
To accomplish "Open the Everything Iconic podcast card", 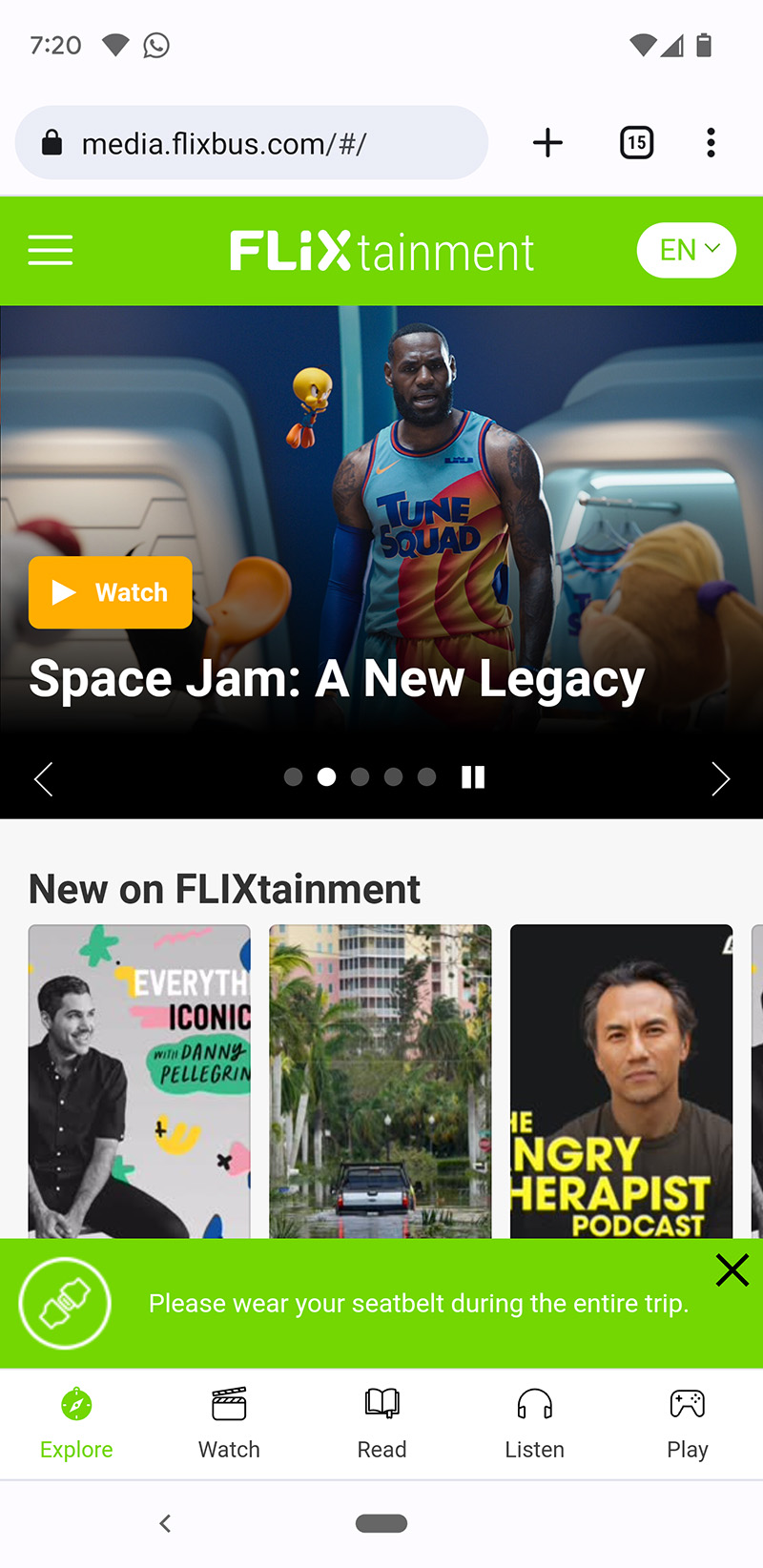I will tap(139, 1081).
